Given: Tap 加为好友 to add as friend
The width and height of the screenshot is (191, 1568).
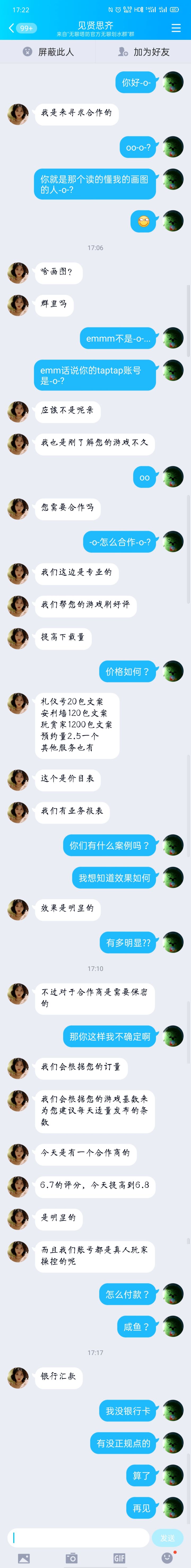Looking at the screenshot, I should click(144, 52).
